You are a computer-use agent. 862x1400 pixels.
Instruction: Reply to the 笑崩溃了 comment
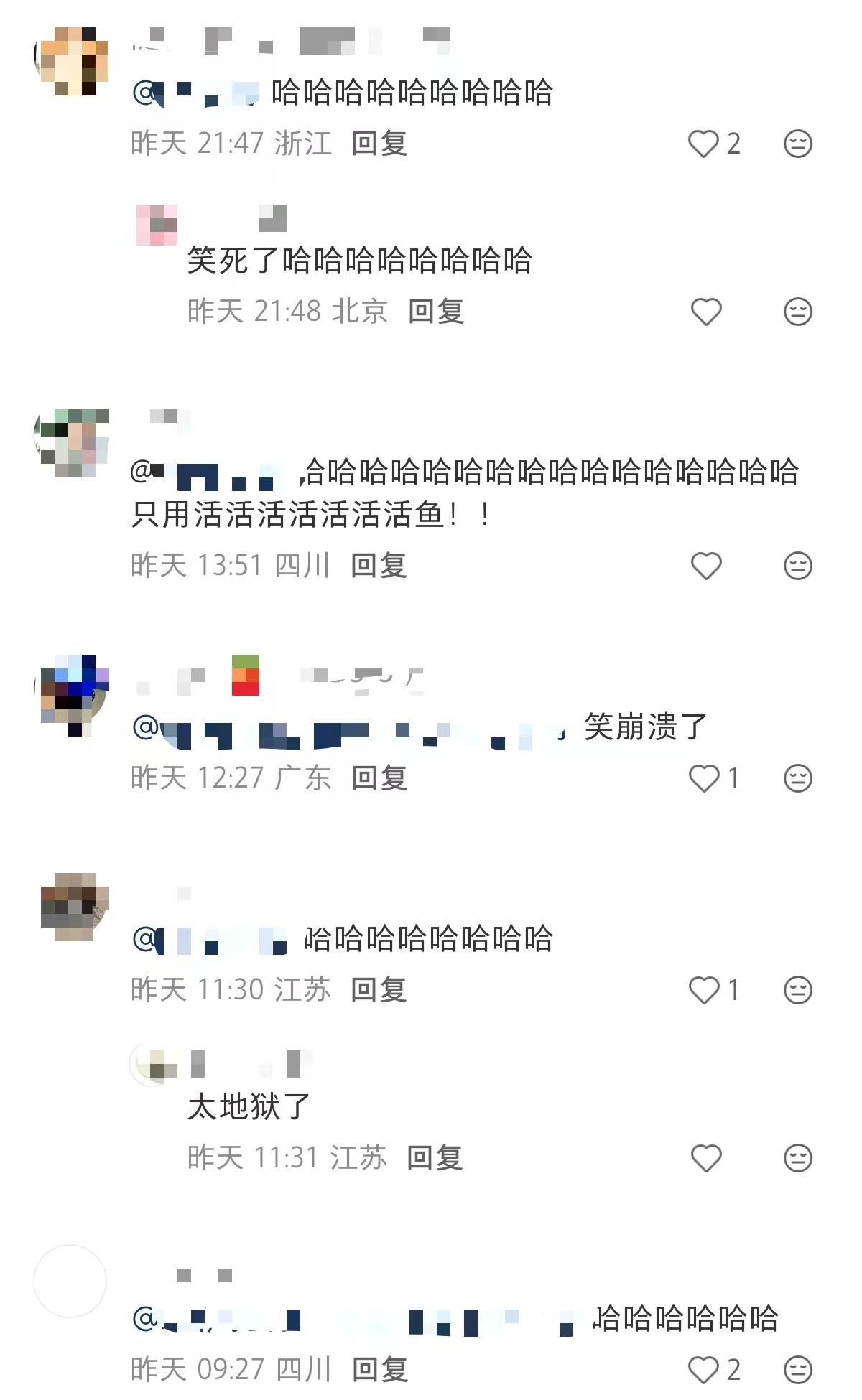tap(379, 778)
